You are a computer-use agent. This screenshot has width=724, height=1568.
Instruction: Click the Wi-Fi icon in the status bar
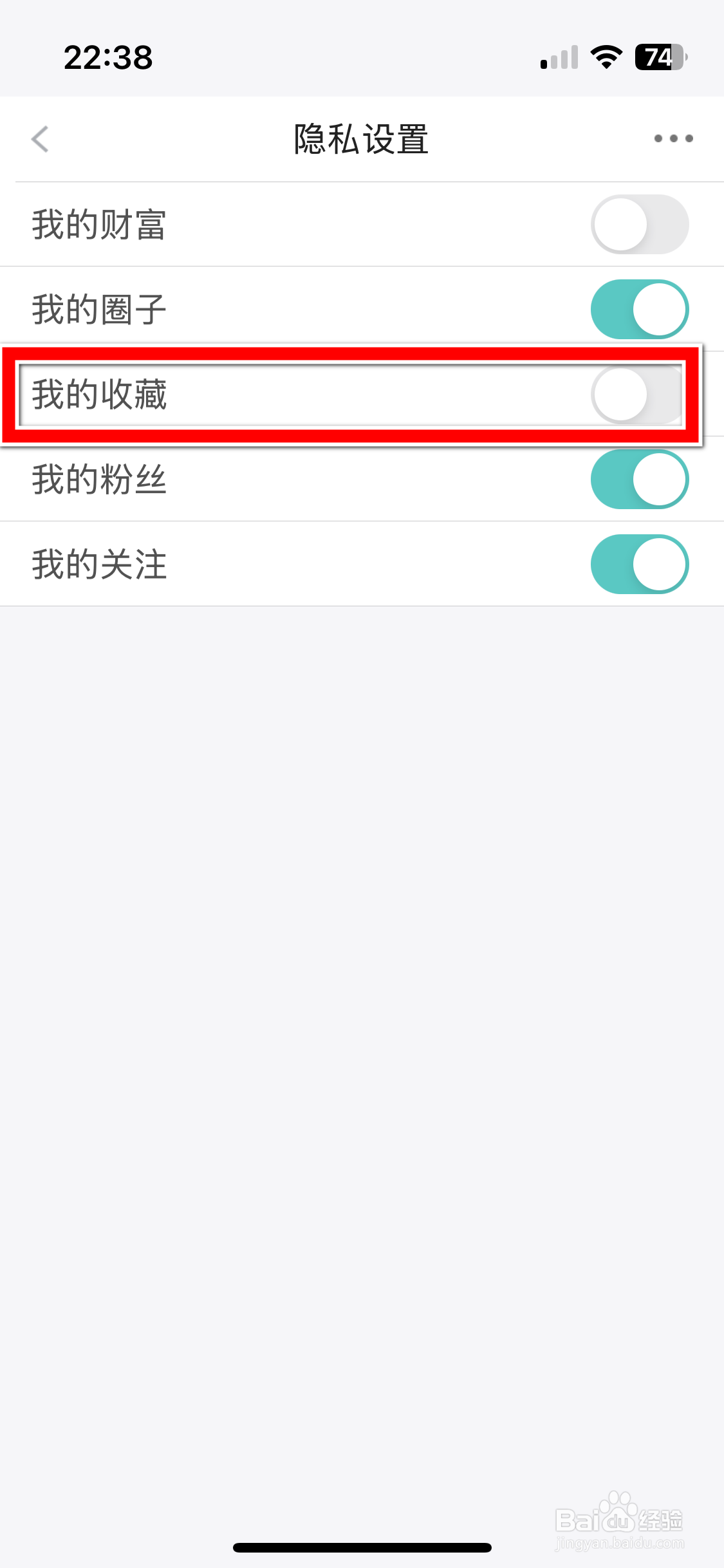(605, 57)
